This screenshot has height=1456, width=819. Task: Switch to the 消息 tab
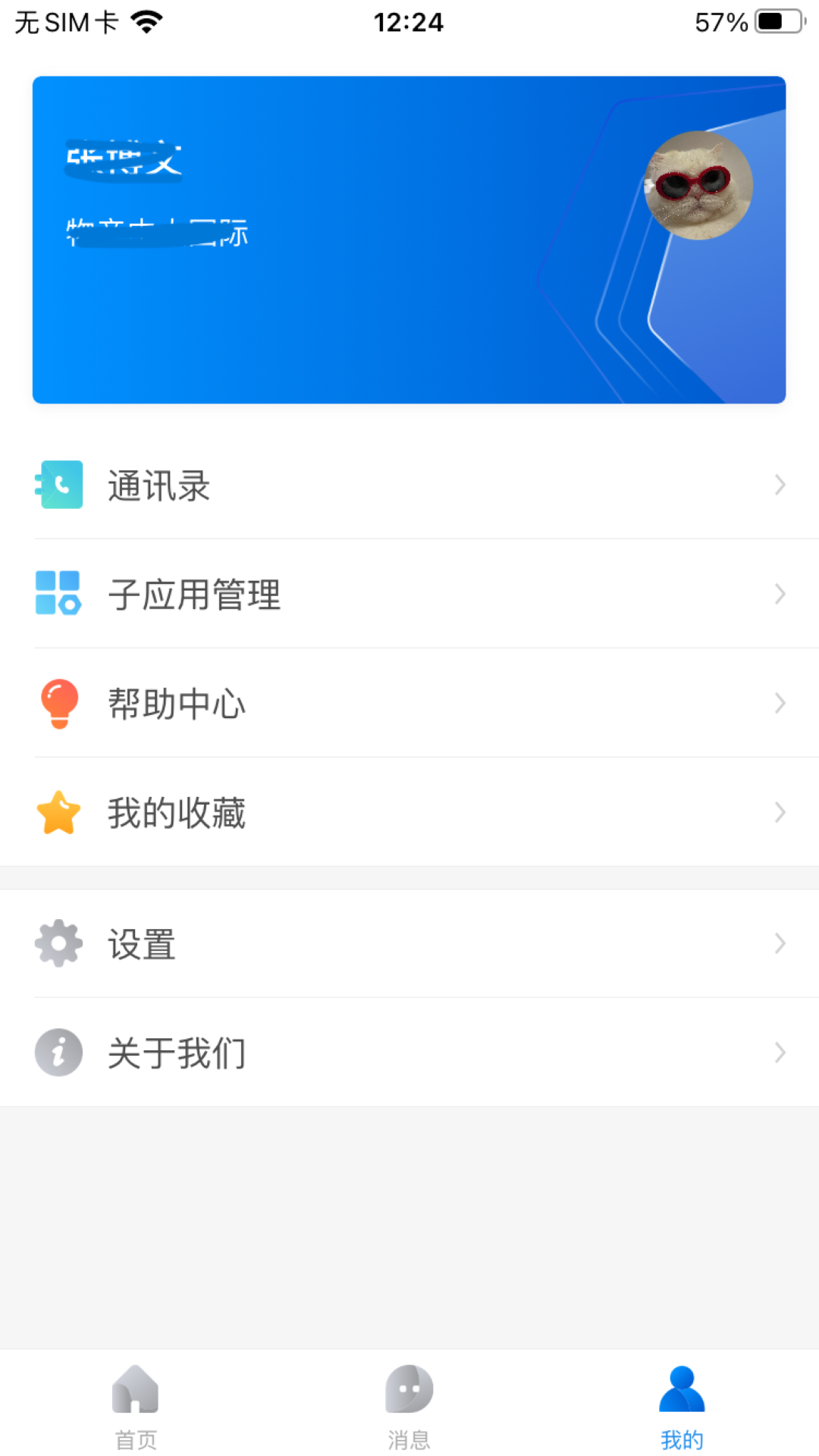tap(409, 1407)
